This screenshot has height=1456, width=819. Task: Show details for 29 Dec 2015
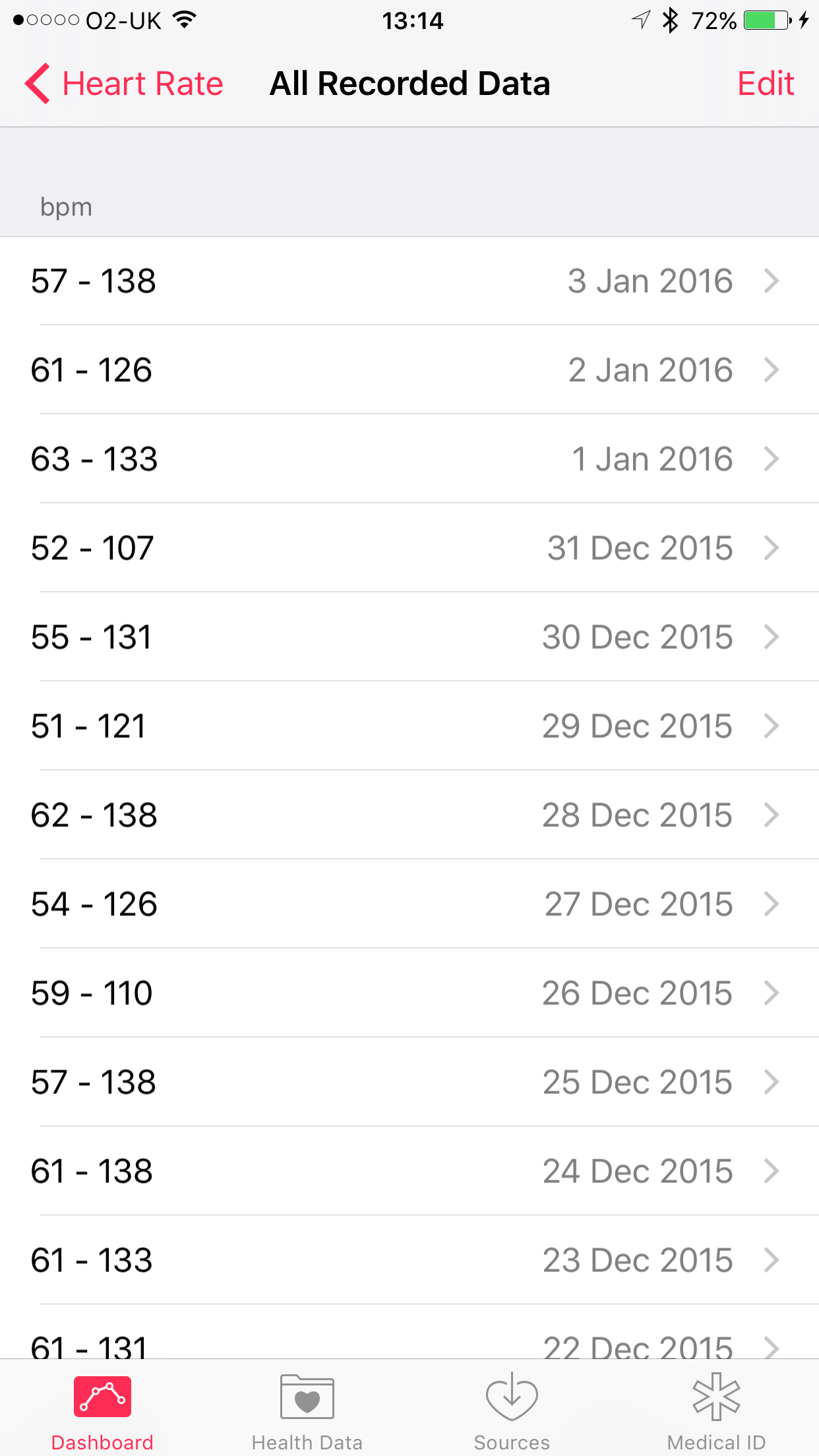(409, 726)
